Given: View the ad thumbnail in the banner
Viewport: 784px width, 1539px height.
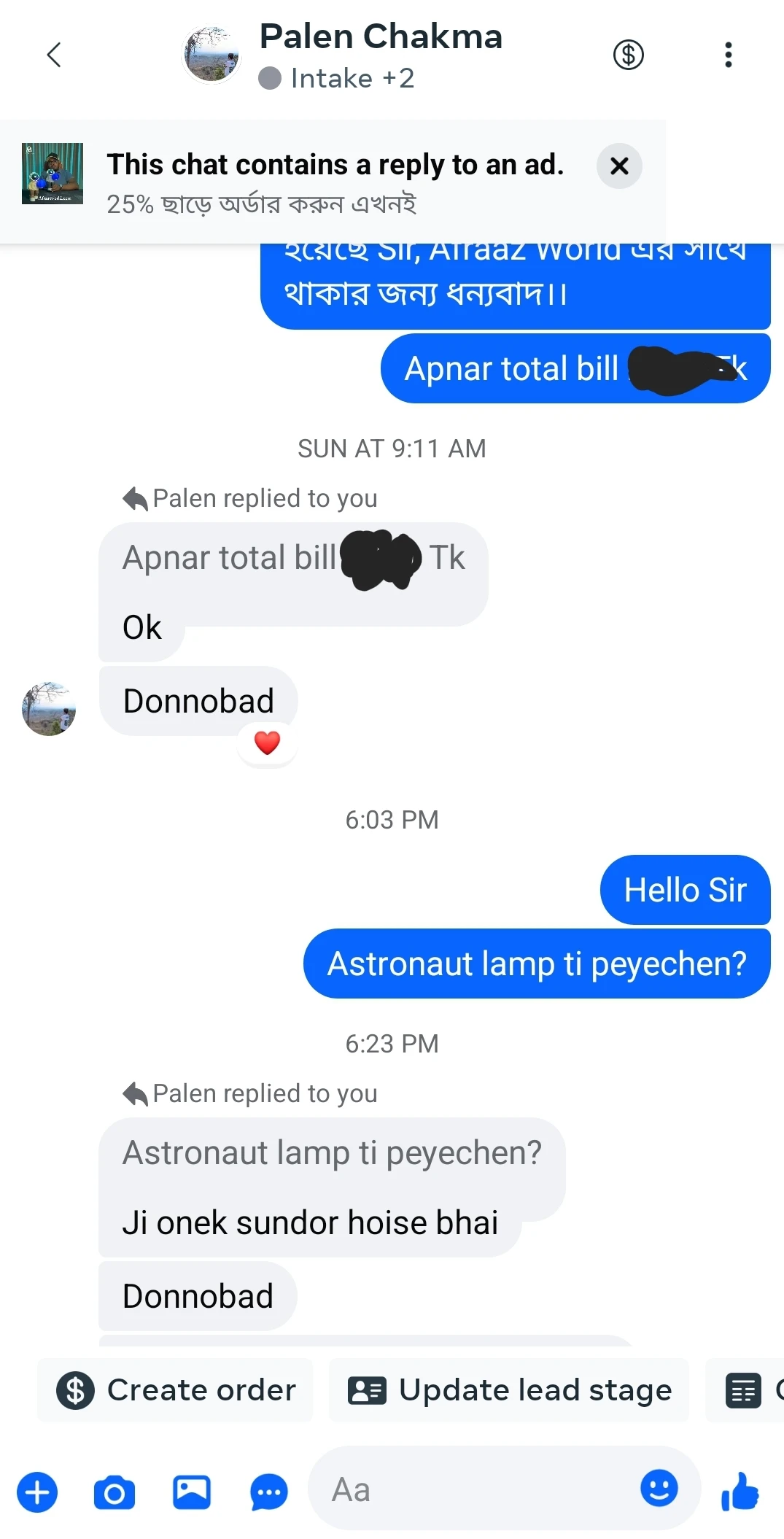Looking at the screenshot, I should coord(53,174).
